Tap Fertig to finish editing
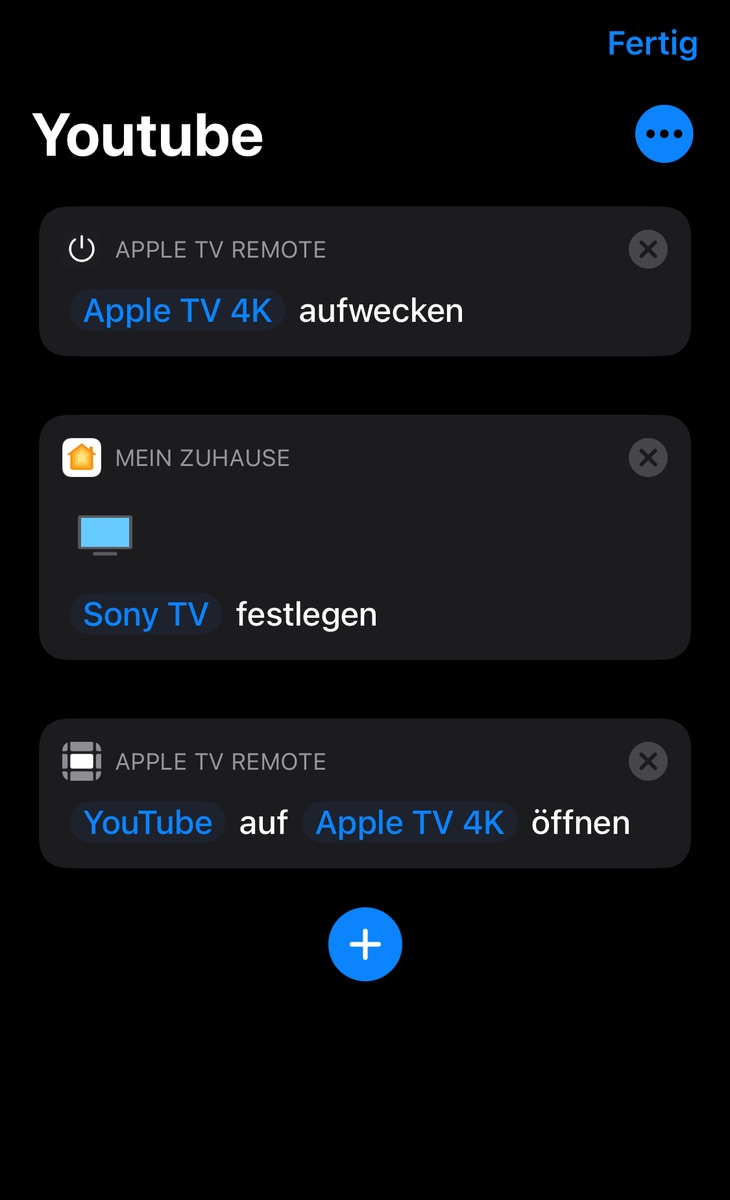Image resolution: width=730 pixels, height=1200 pixels. 652,43
